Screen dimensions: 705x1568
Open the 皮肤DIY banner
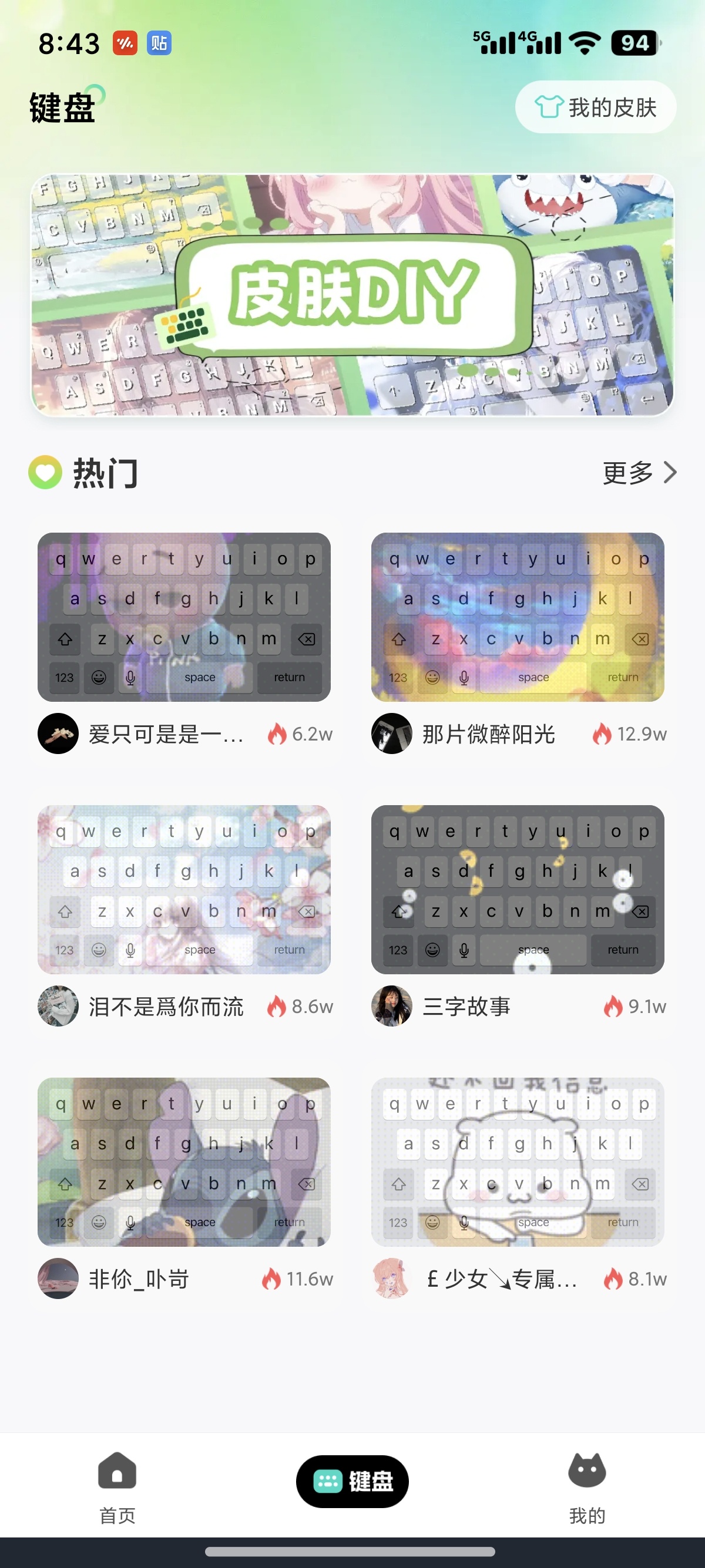(x=352, y=295)
